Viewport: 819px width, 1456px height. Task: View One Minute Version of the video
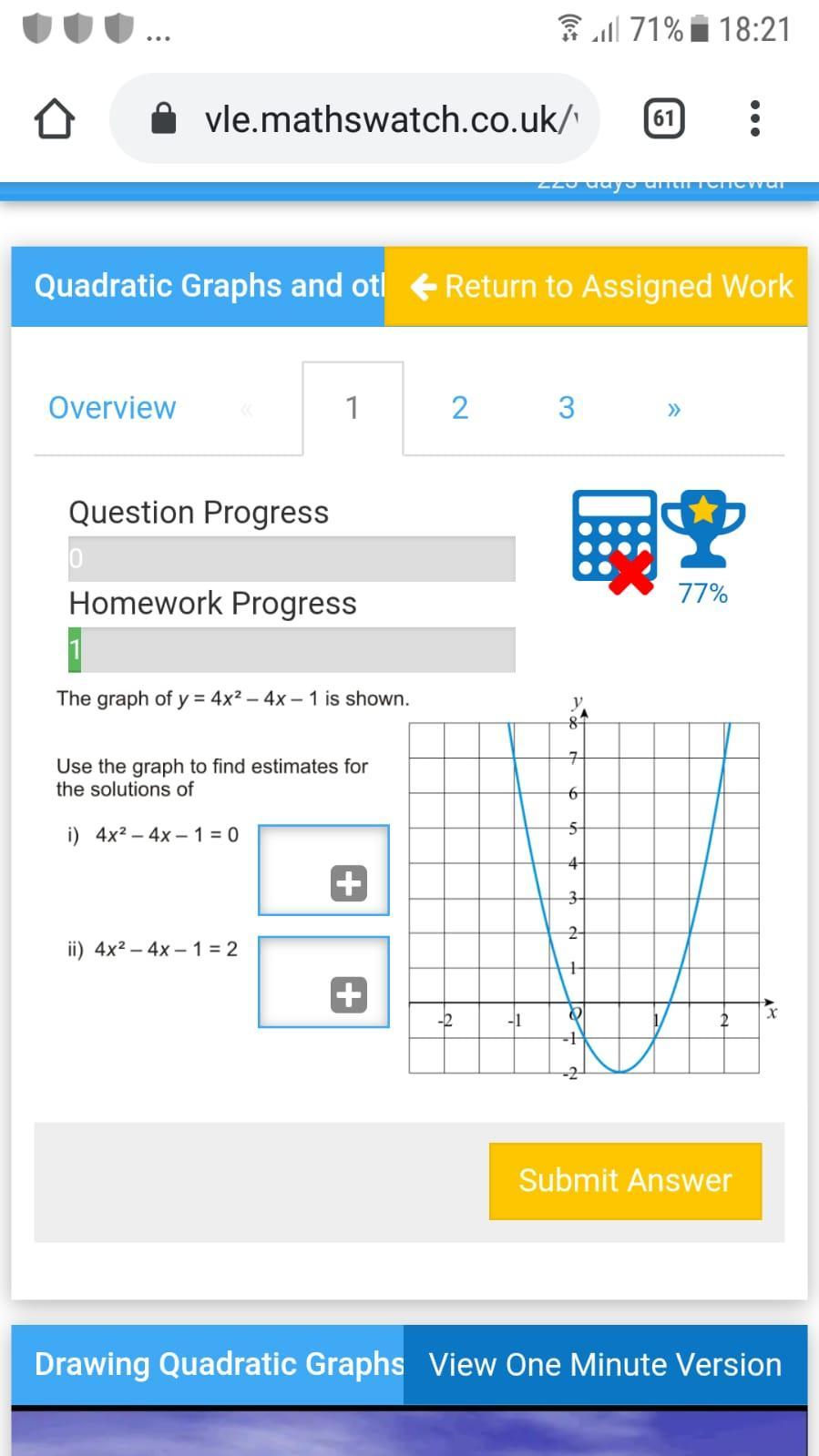(605, 1364)
